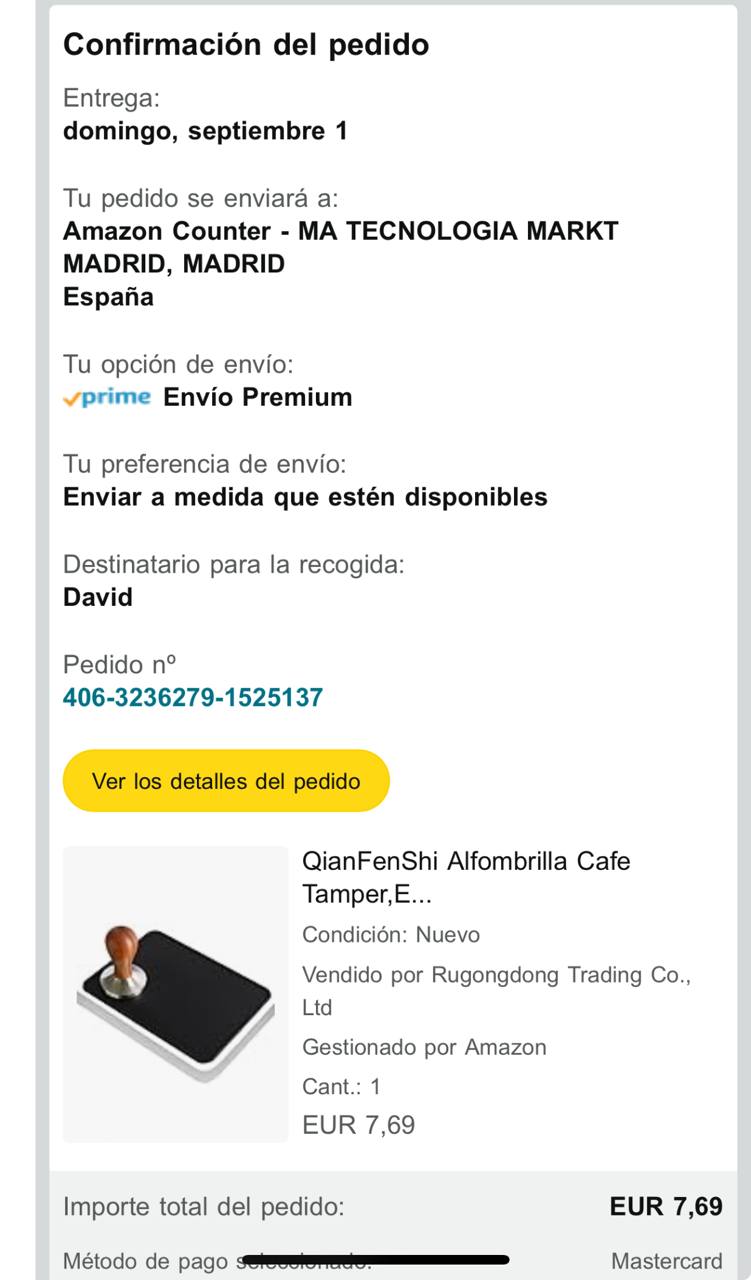751x1280 pixels.
Task: Open order number 406-3236279-1525137 link
Action: [x=193, y=697]
